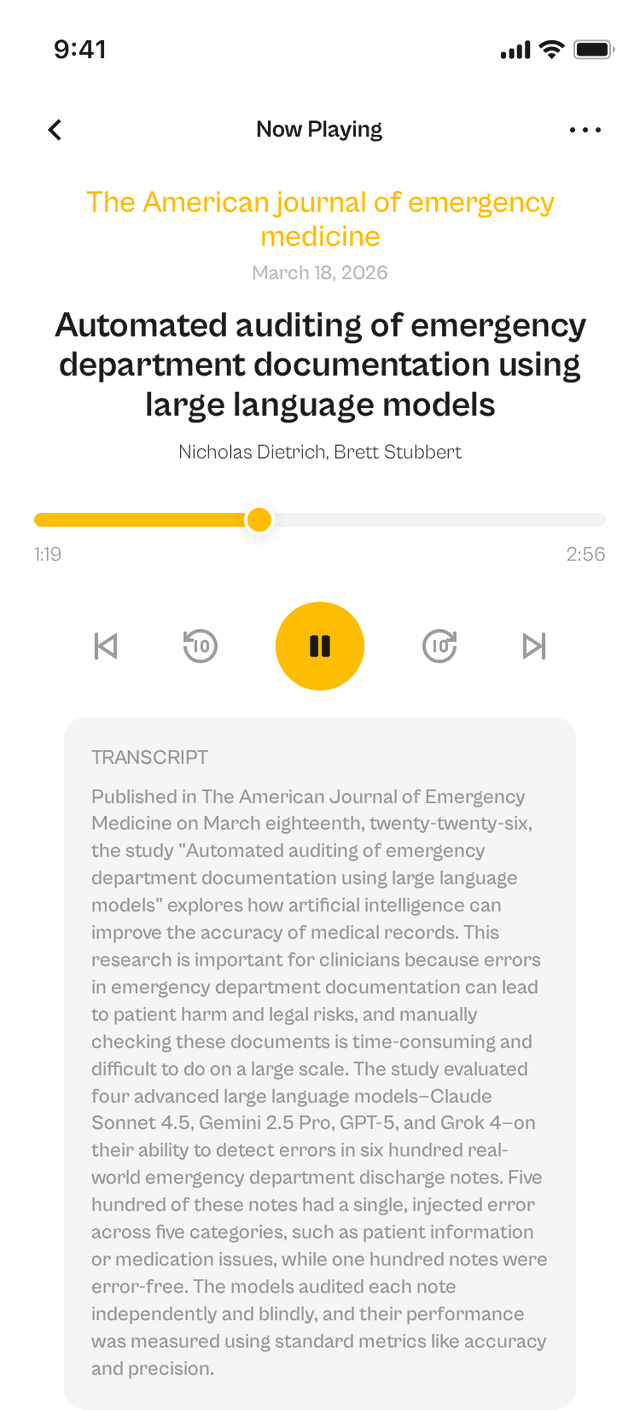This screenshot has width=640, height=1410.
Task: Skip forward 10 seconds
Action: (440, 646)
